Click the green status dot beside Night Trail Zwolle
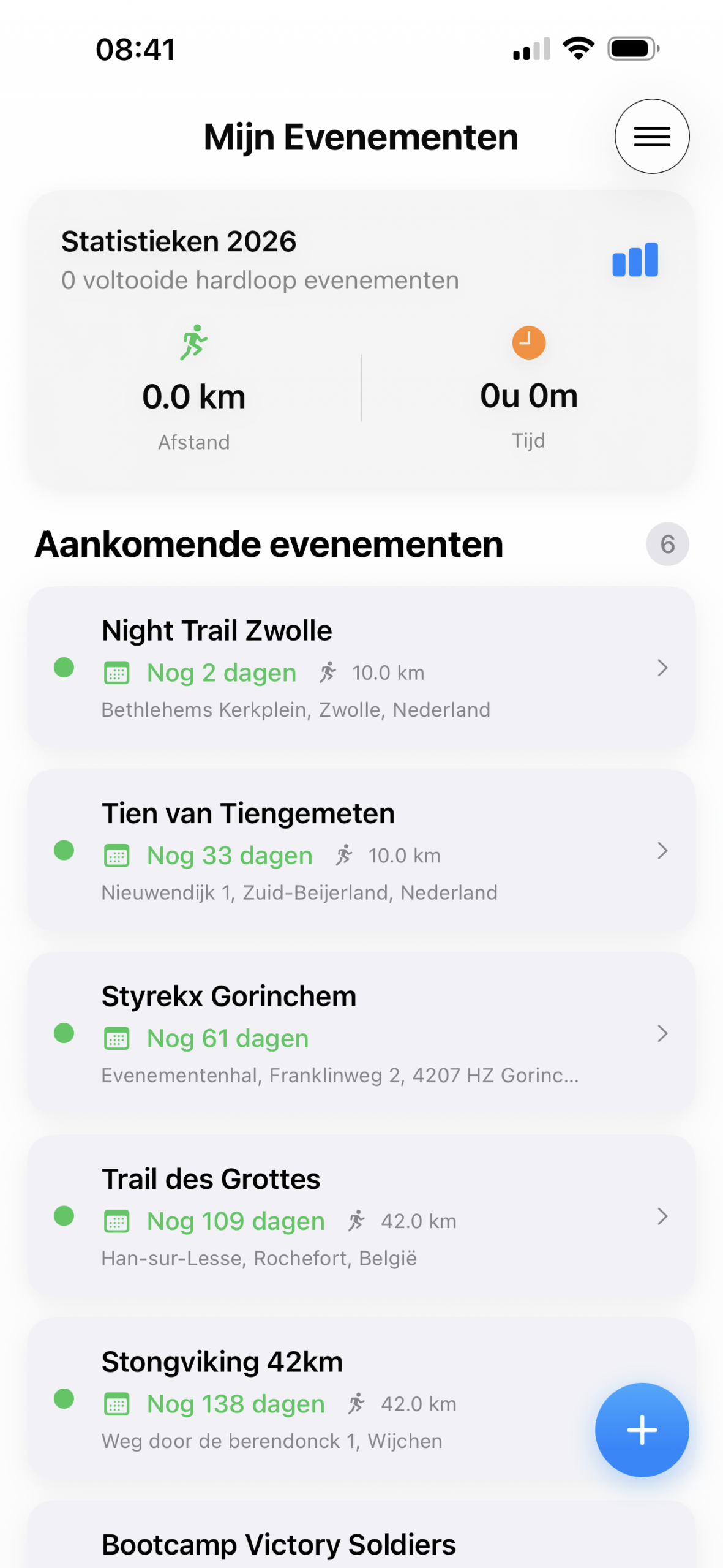The width and height of the screenshot is (723, 1568). tap(64, 669)
